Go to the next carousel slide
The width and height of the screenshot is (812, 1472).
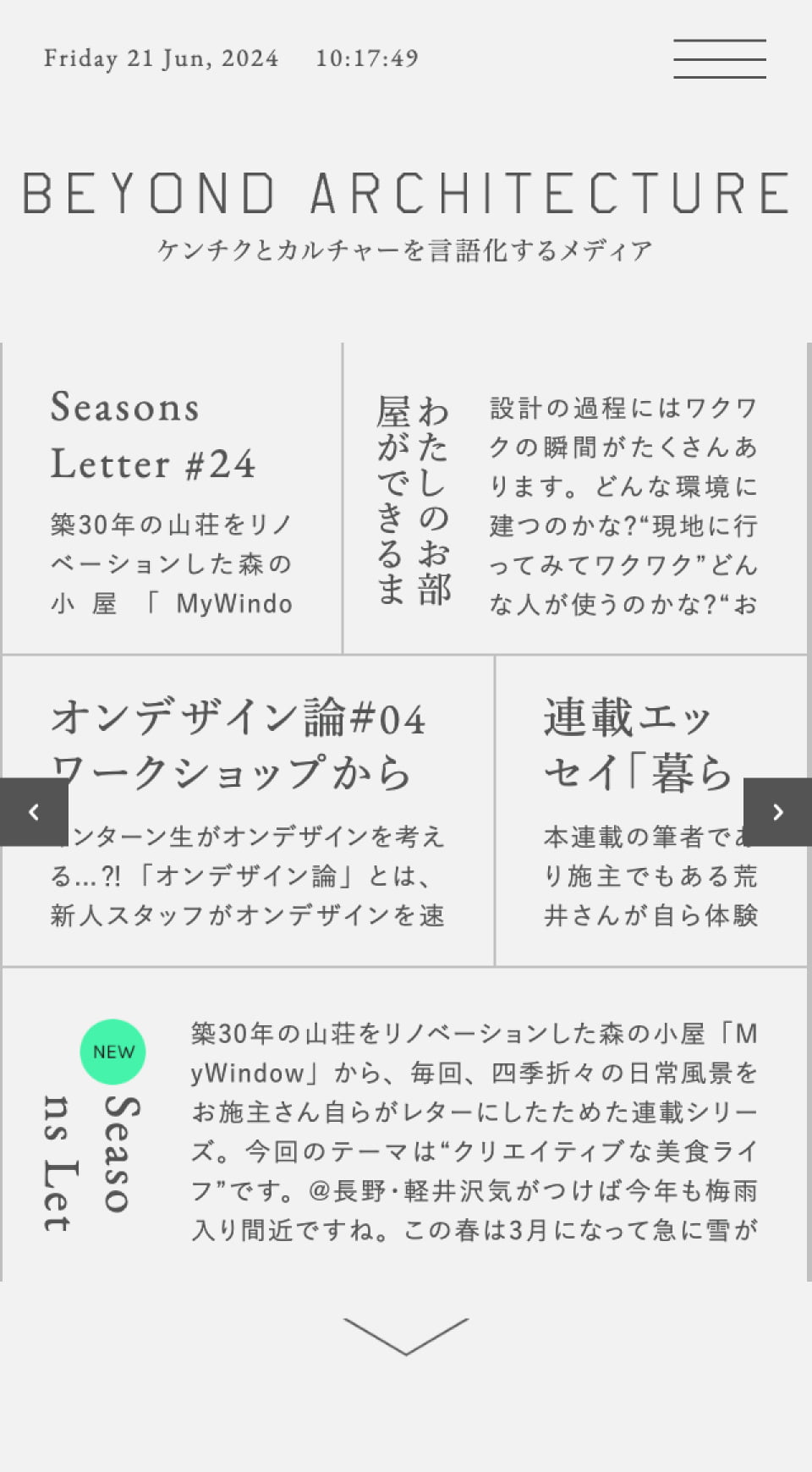[x=777, y=812]
